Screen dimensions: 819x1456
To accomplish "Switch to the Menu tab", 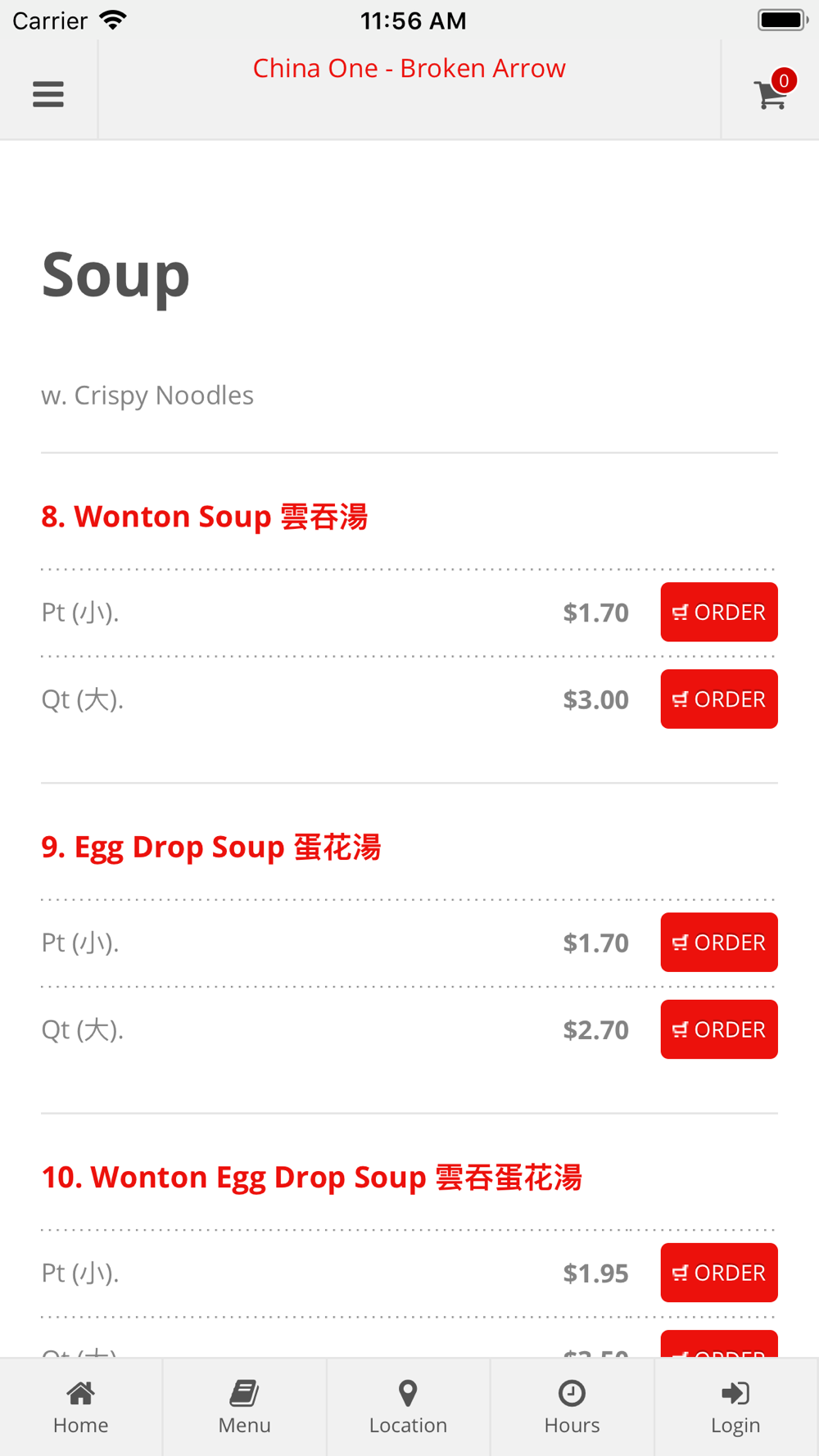I will (245, 1407).
